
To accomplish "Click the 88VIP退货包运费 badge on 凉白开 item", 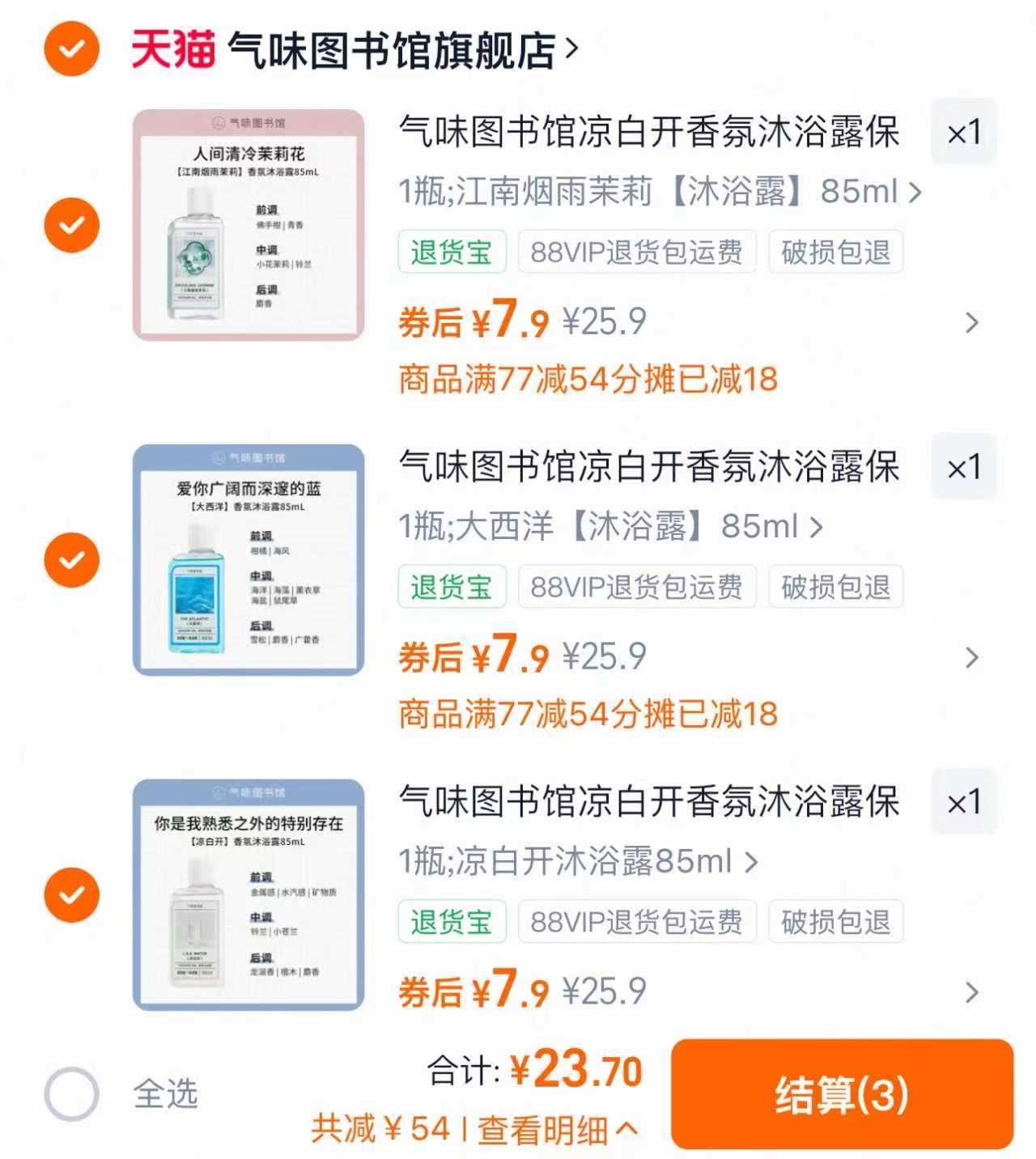I will click(x=637, y=921).
